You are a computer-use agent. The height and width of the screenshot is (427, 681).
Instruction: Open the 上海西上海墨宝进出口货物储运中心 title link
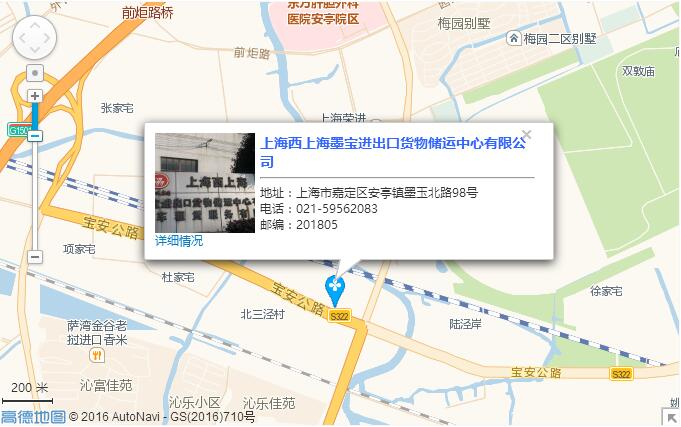point(392,150)
